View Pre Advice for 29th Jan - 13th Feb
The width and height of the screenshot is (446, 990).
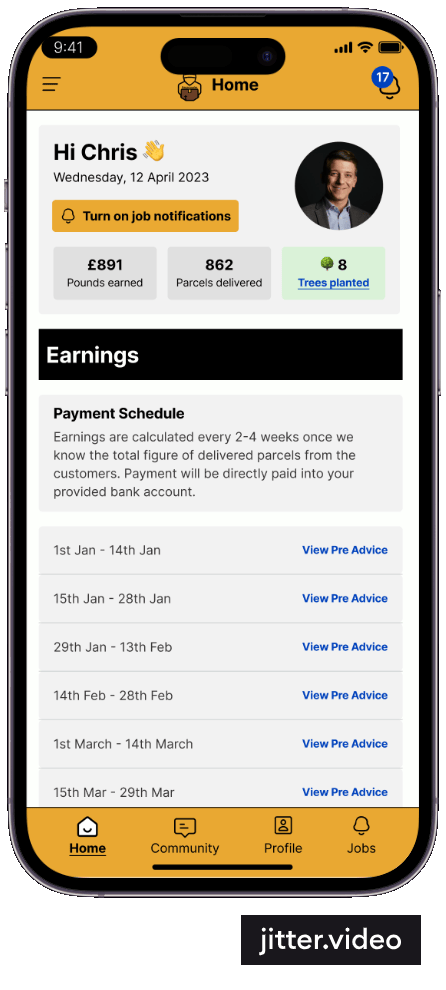click(345, 647)
